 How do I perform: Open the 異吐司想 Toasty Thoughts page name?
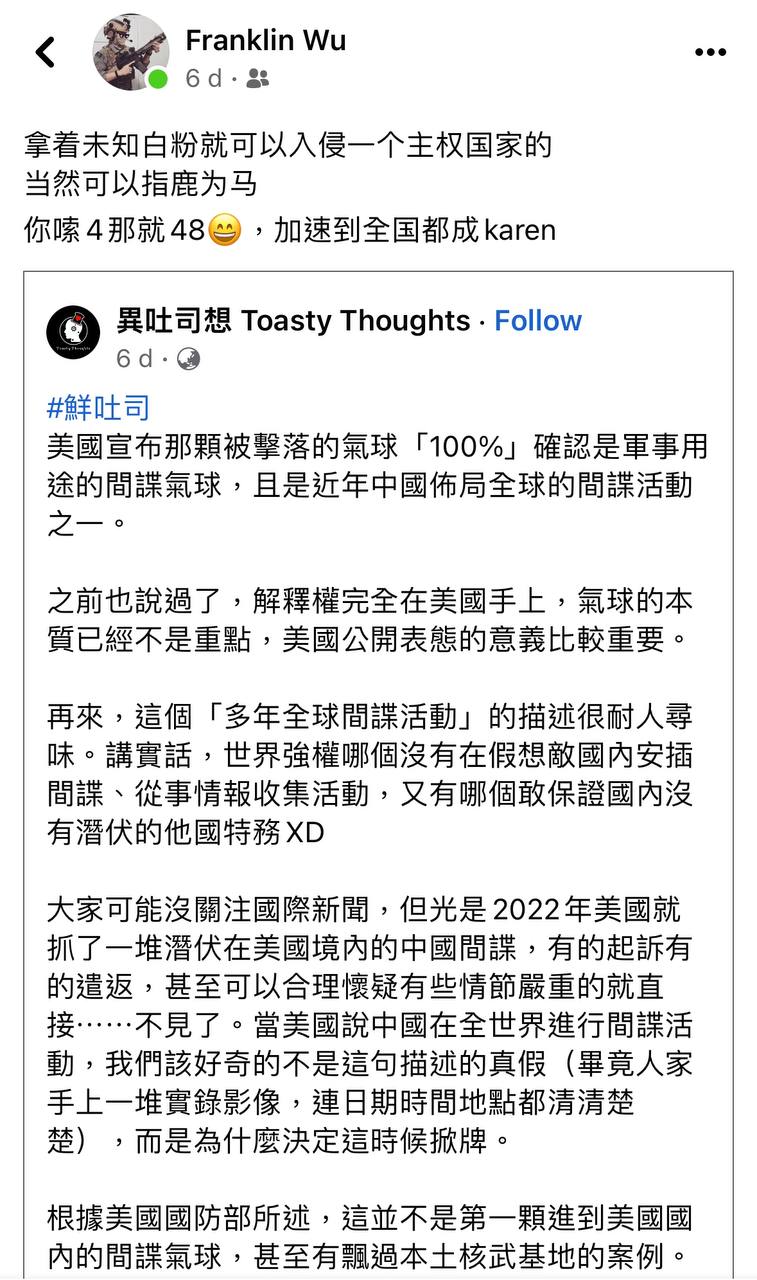point(293,321)
